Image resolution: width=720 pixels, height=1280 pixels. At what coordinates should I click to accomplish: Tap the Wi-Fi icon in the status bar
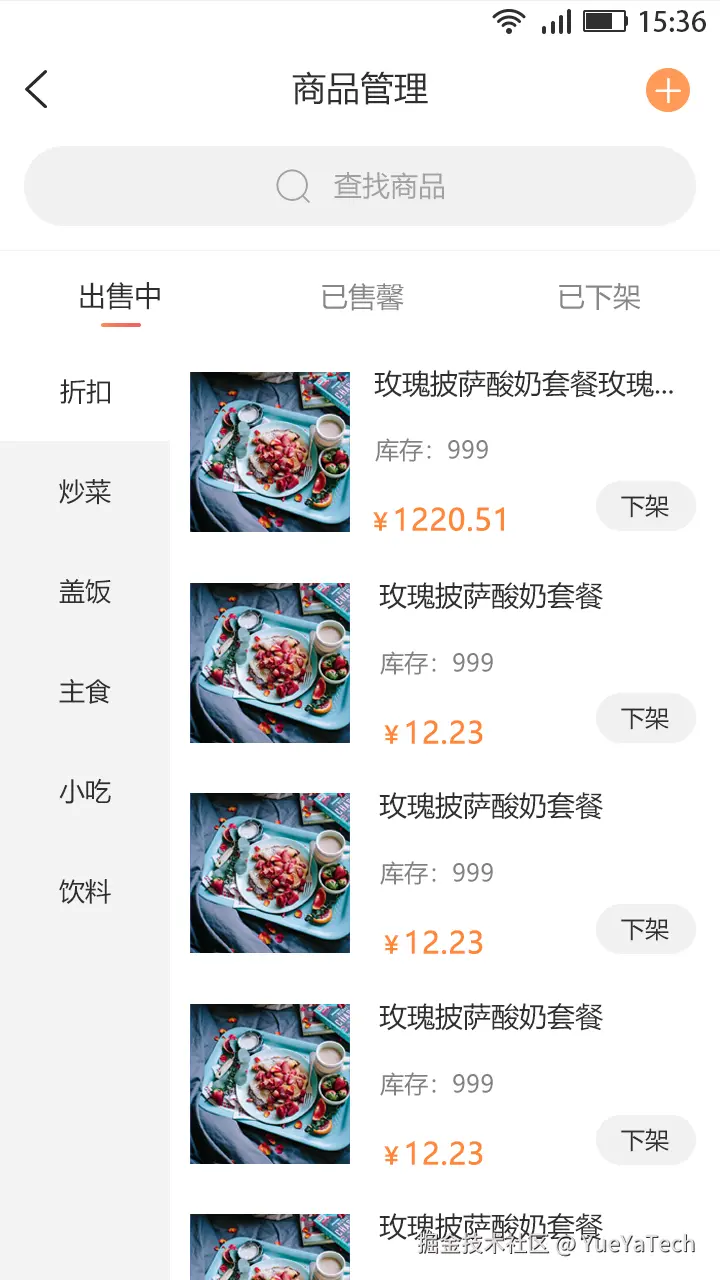click(x=510, y=21)
